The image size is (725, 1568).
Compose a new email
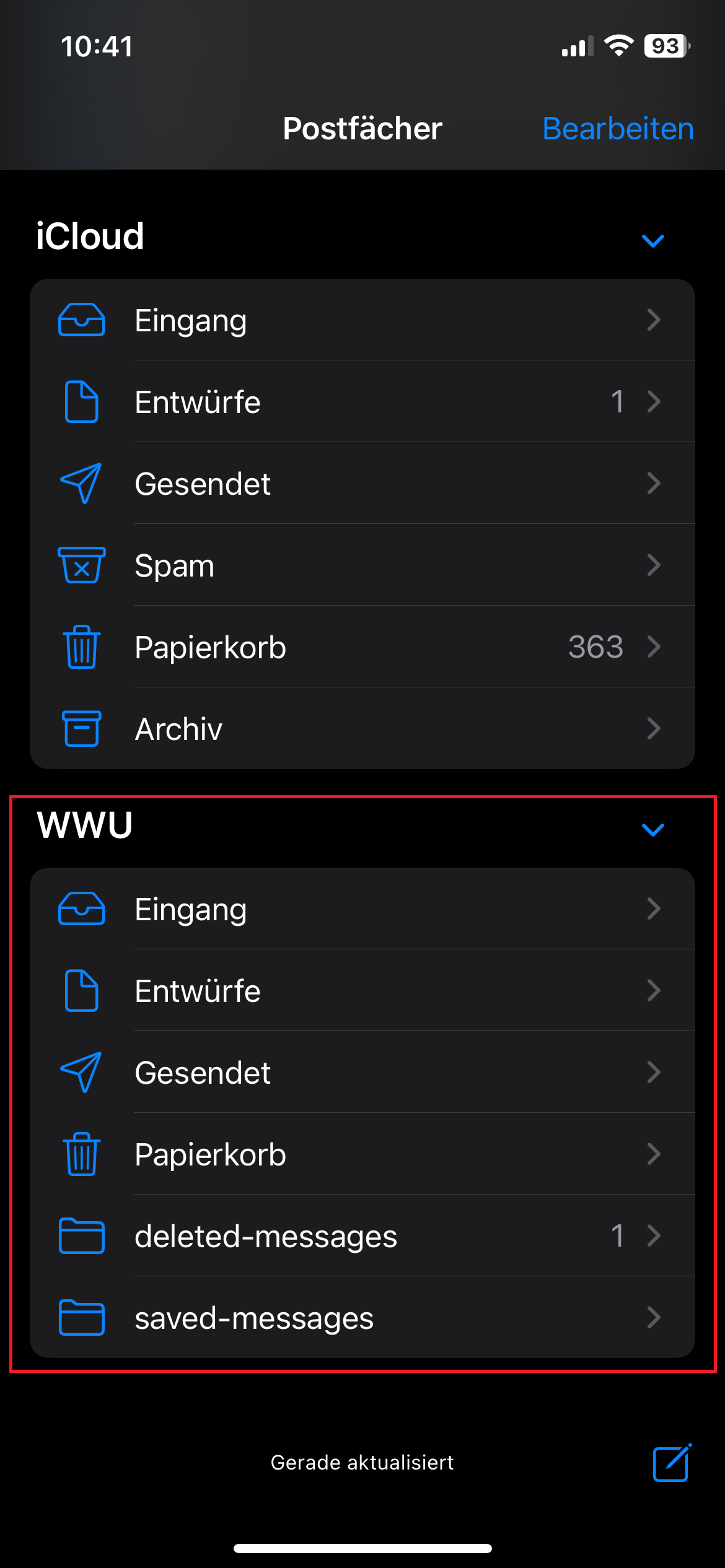coord(671,1463)
